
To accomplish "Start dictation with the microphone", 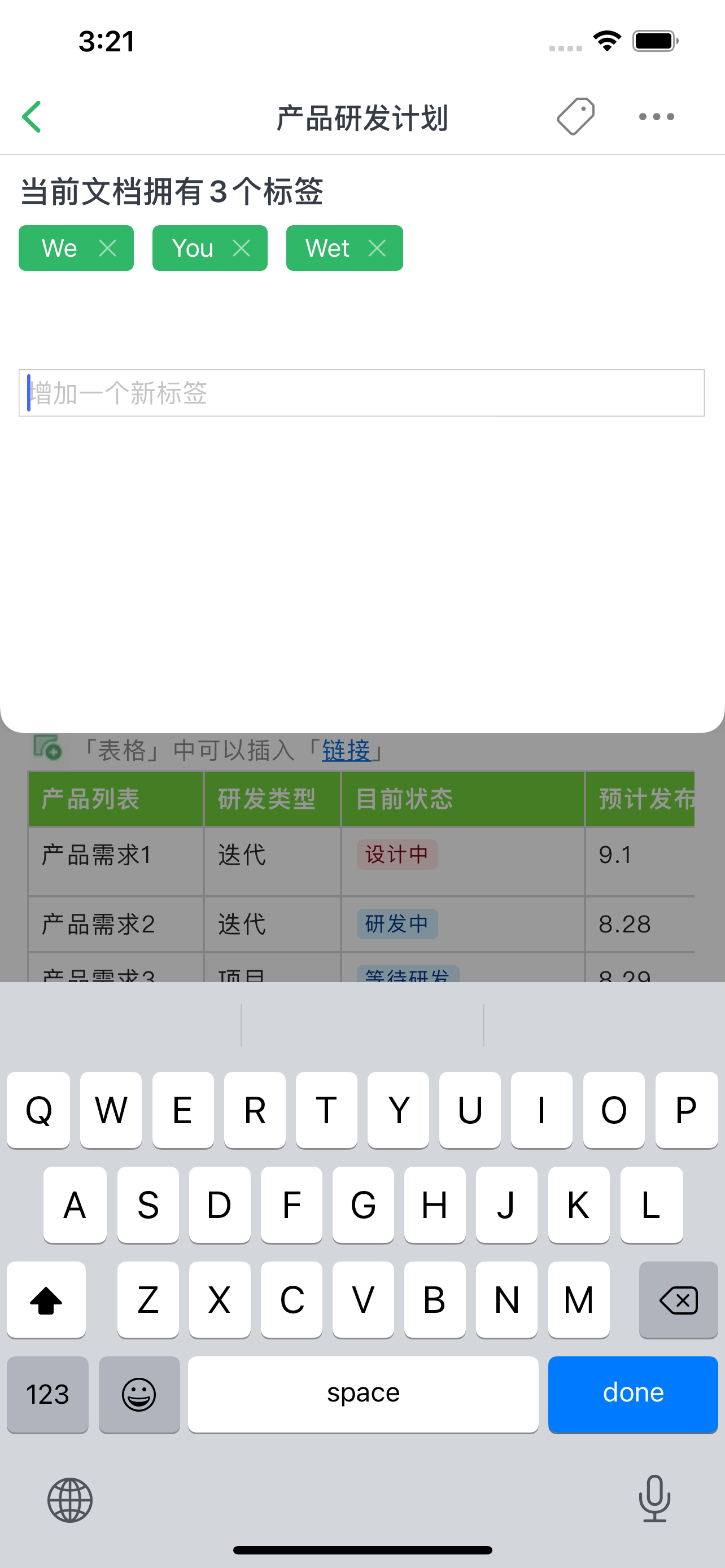I will click(x=654, y=1499).
